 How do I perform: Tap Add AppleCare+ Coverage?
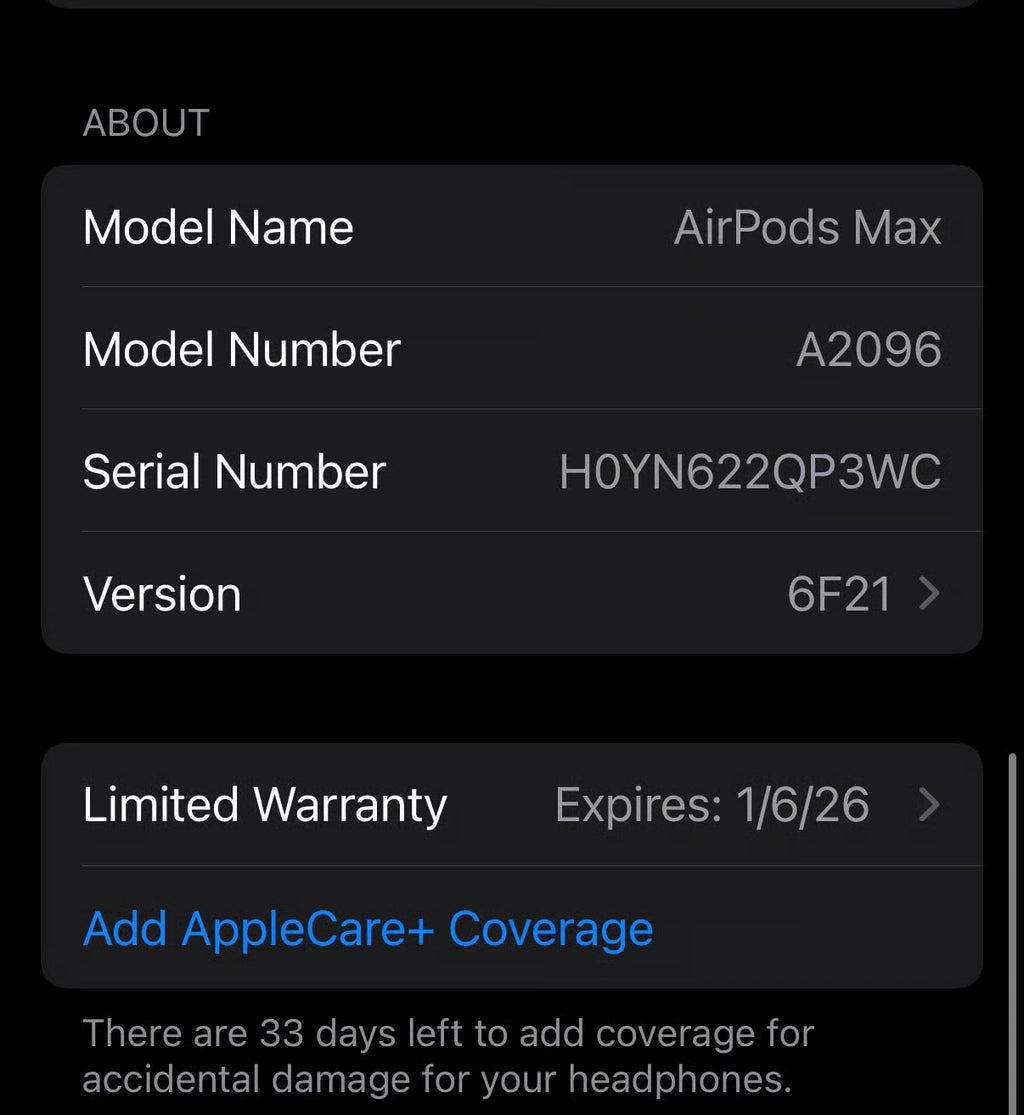368,929
